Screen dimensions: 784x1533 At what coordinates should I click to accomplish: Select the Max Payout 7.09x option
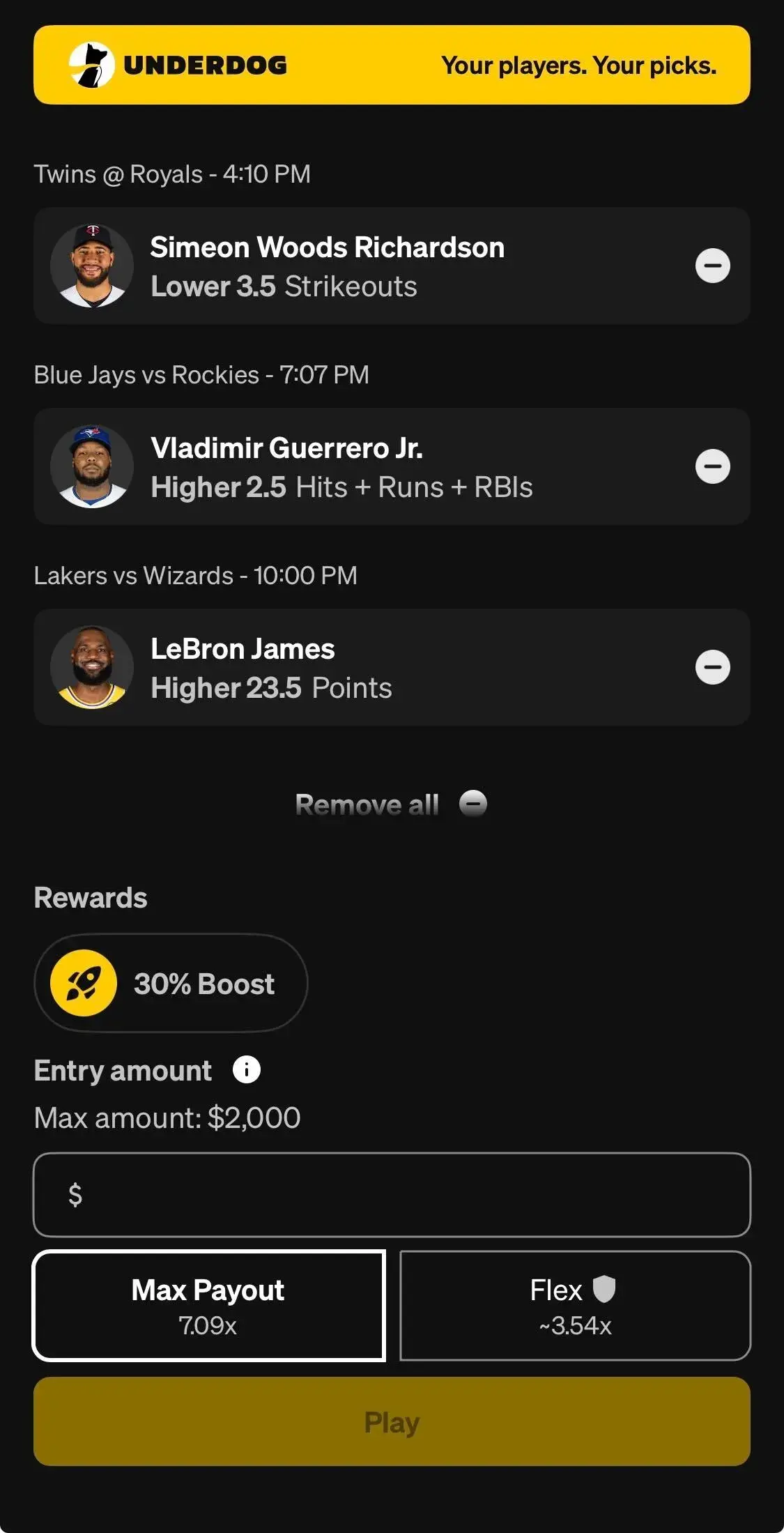tap(208, 1306)
